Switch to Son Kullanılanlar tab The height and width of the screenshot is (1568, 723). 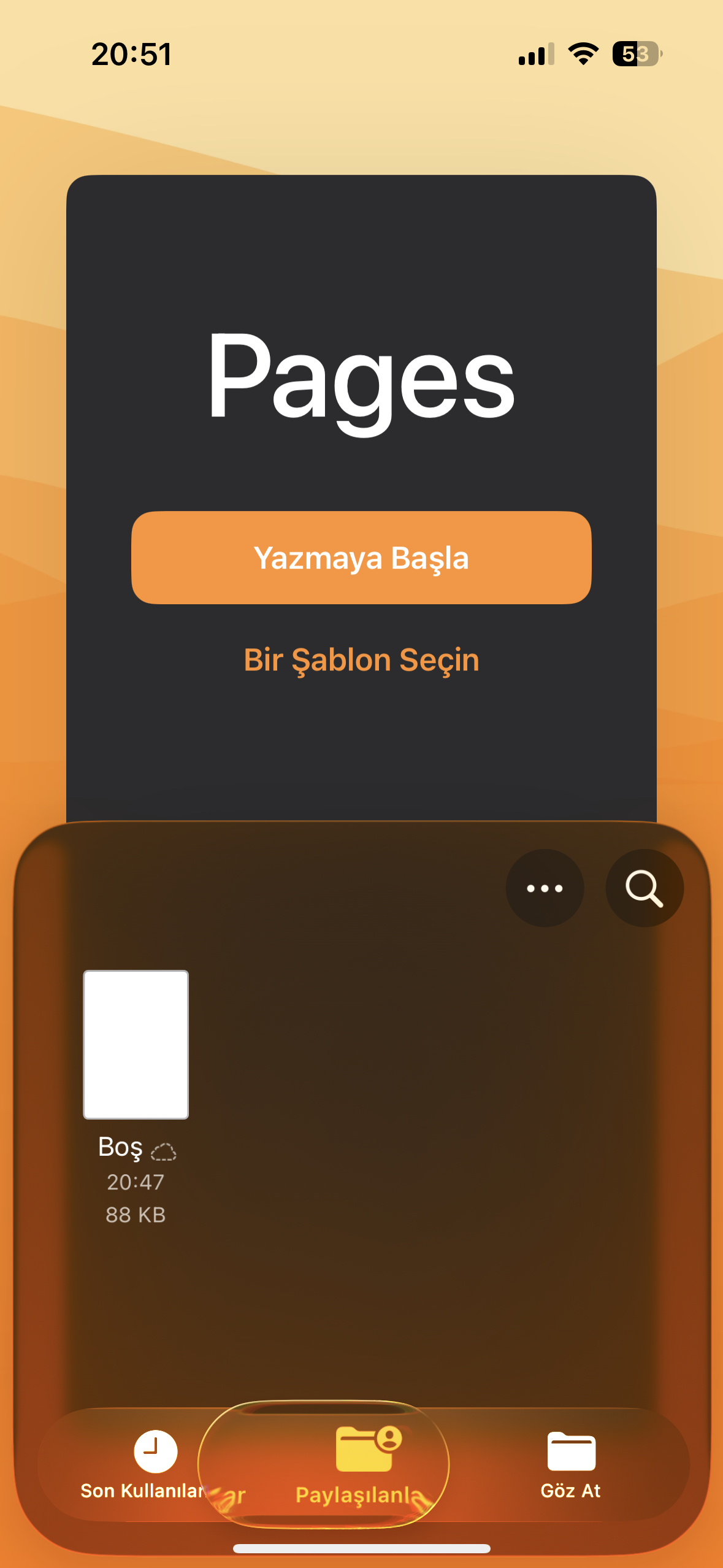click(147, 1464)
